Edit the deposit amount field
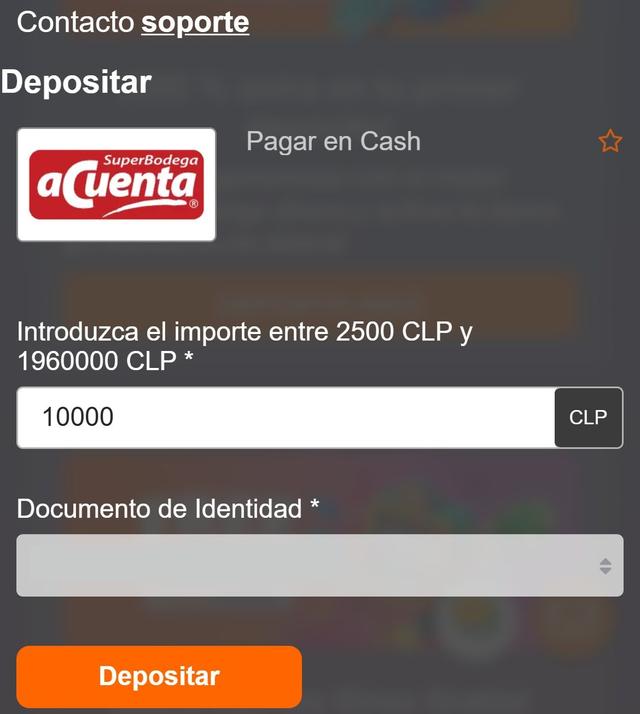This screenshot has width=640, height=714. pyautogui.click(x=285, y=417)
